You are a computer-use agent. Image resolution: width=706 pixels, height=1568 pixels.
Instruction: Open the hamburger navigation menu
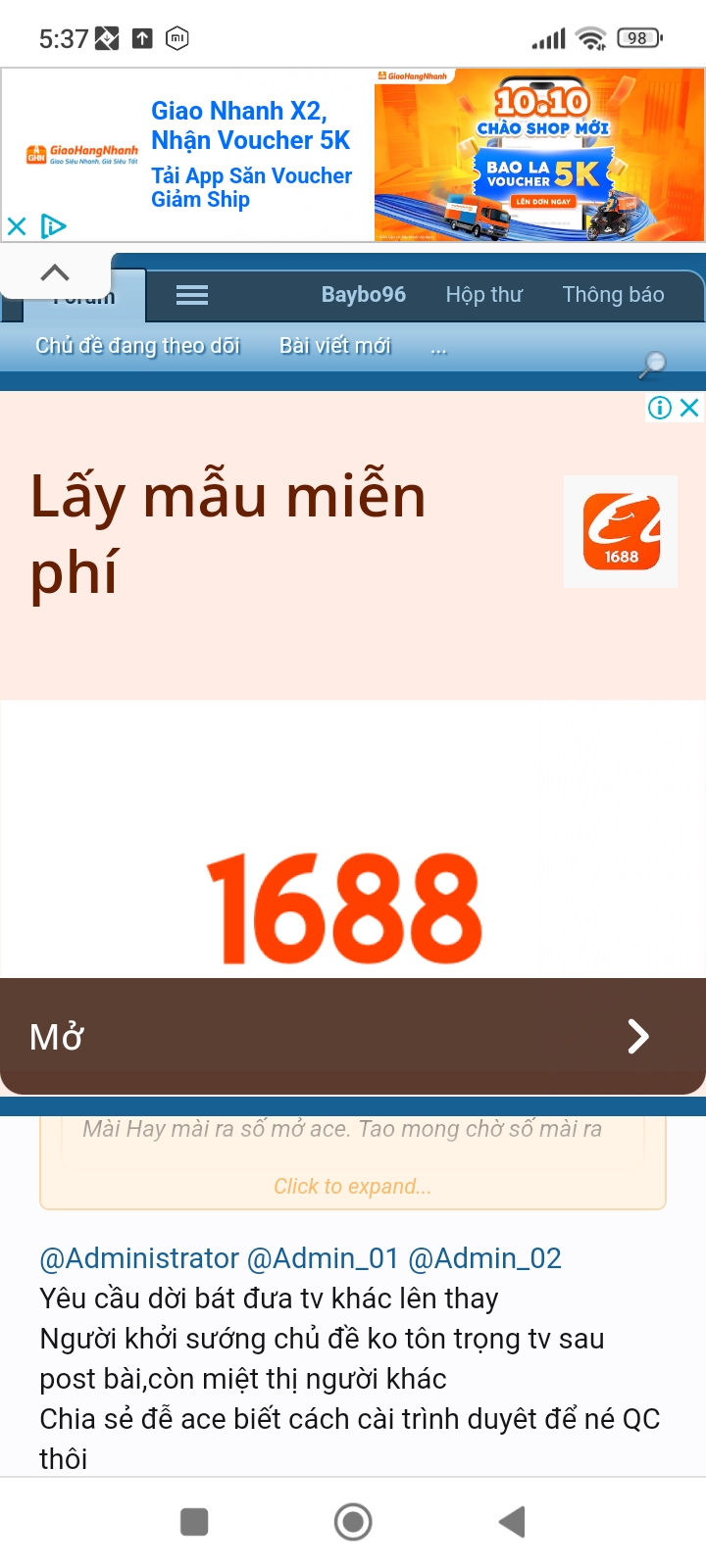(191, 295)
